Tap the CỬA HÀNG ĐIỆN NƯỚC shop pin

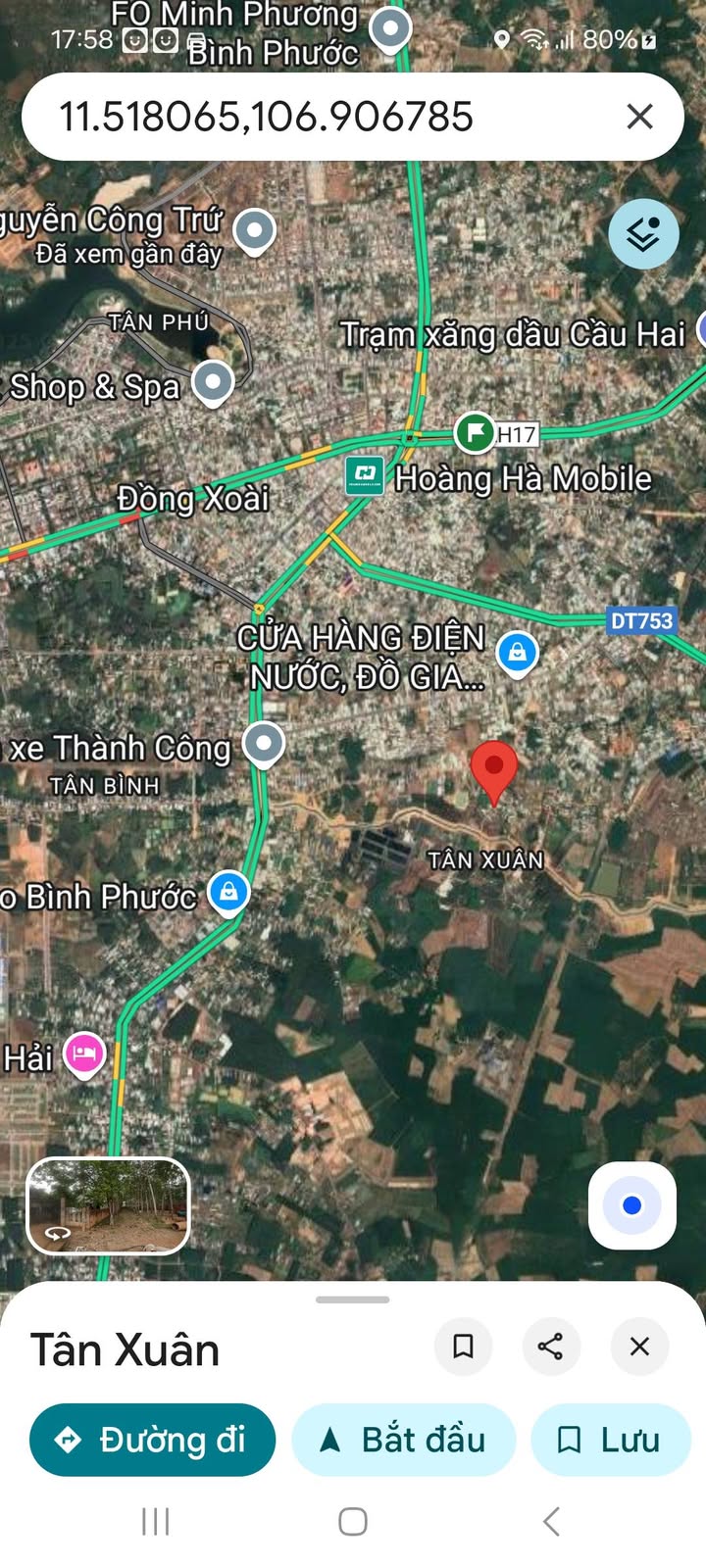pyautogui.click(x=518, y=654)
